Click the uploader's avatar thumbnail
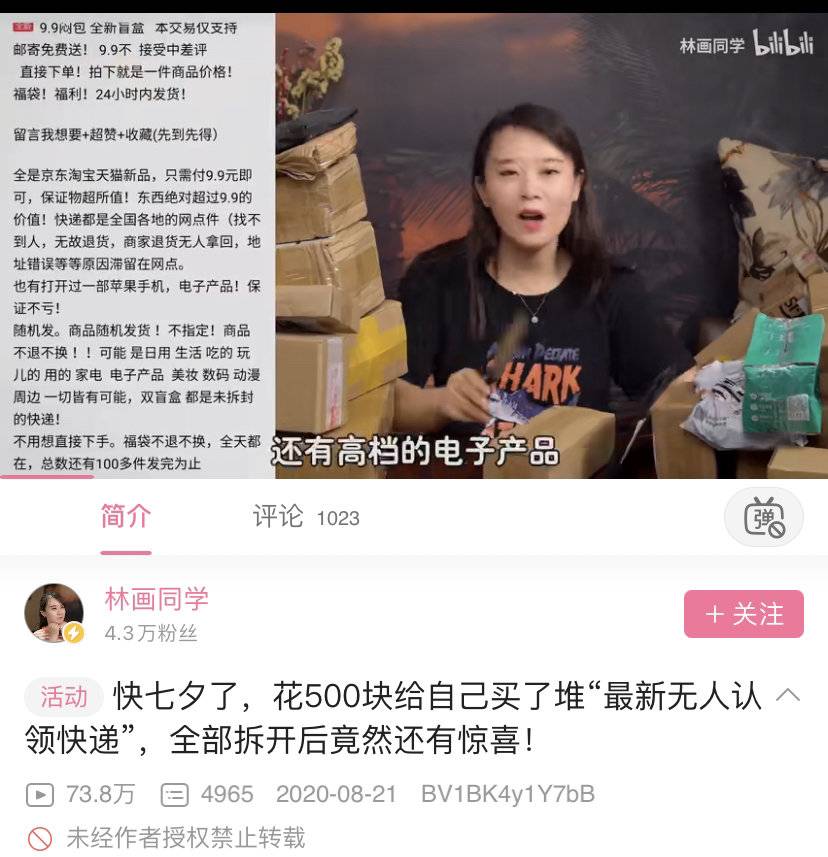The width and height of the screenshot is (828, 857). tap(53, 613)
